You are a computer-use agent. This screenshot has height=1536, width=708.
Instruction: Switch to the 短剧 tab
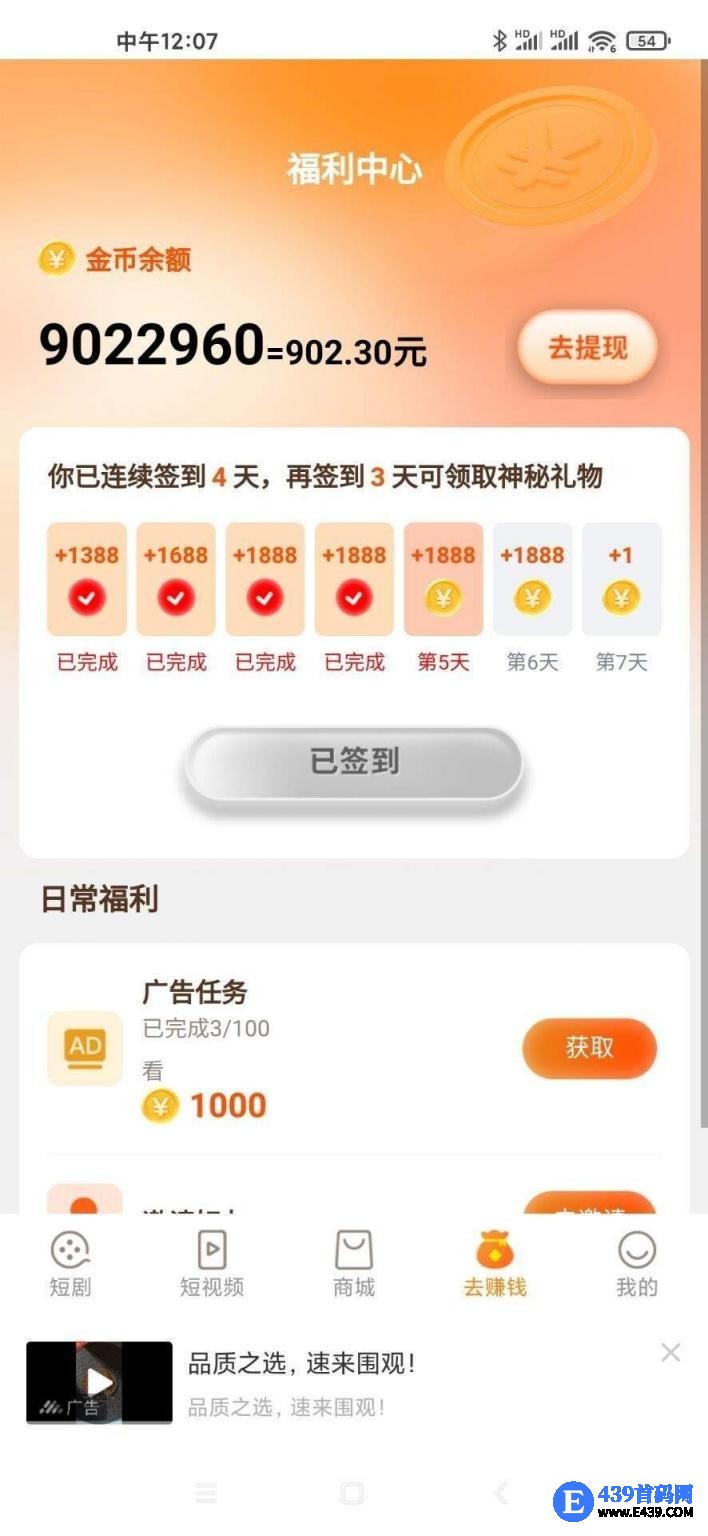tap(70, 1264)
